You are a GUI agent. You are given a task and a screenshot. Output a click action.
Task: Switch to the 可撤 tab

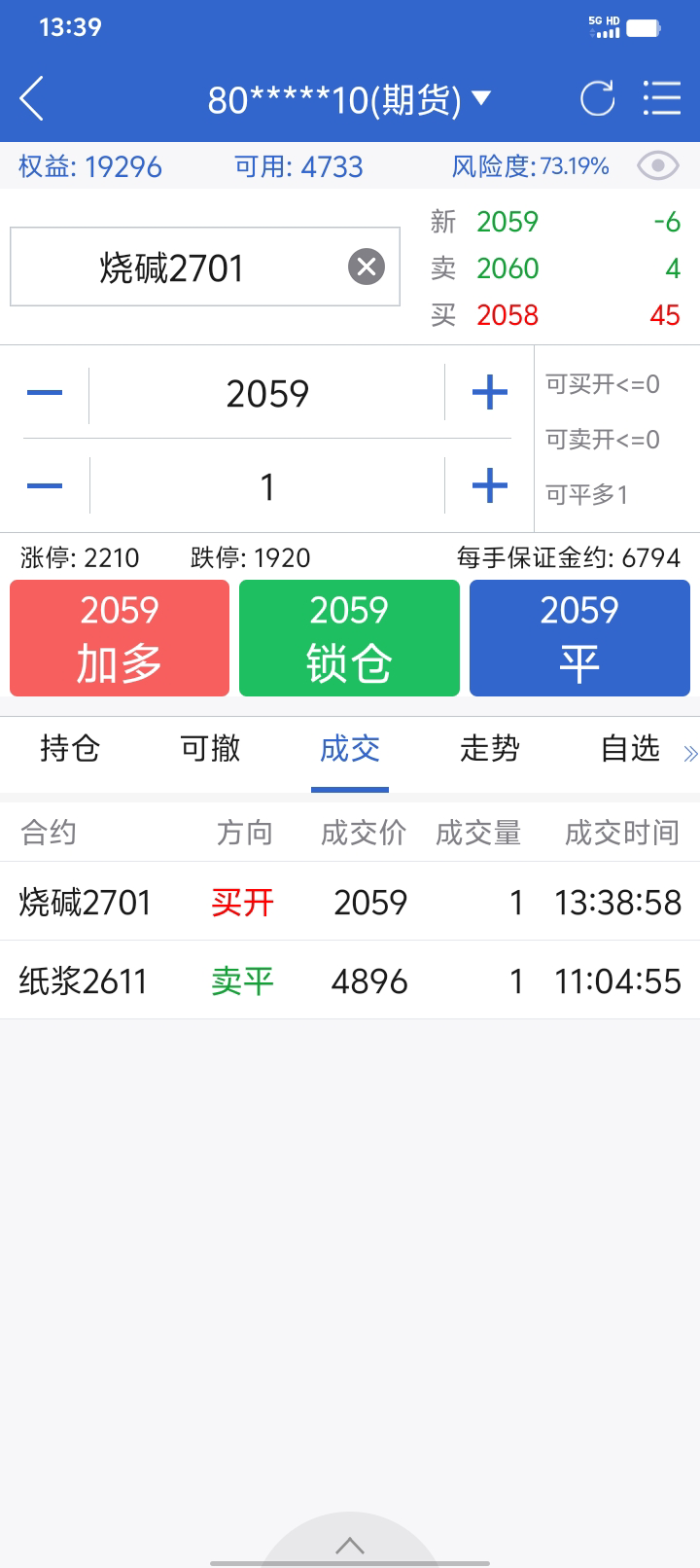(x=210, y=749)
